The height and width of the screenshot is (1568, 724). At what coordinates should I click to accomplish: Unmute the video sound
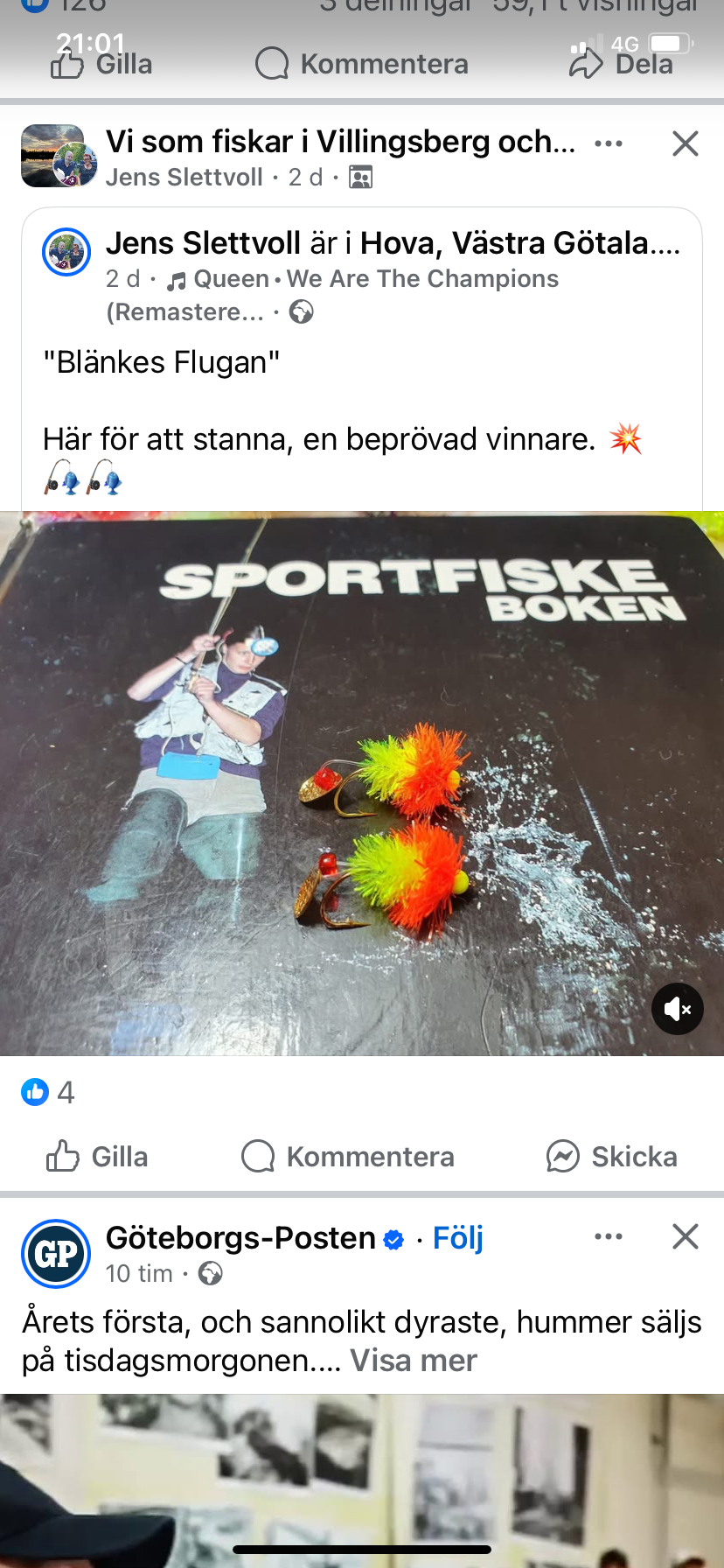(x=678, y=1009)
